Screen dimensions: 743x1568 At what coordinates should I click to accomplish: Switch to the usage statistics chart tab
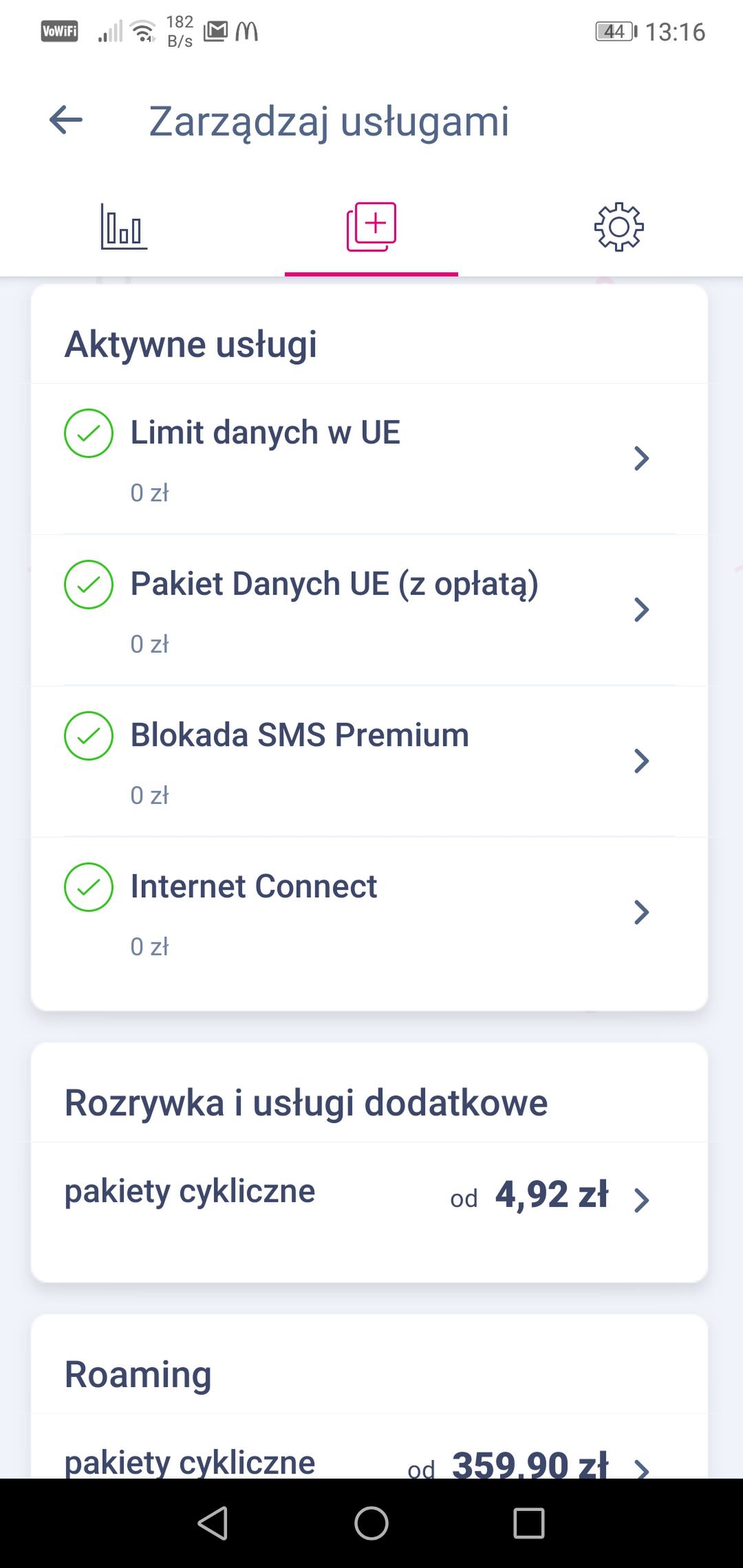[x=124, y=226]
